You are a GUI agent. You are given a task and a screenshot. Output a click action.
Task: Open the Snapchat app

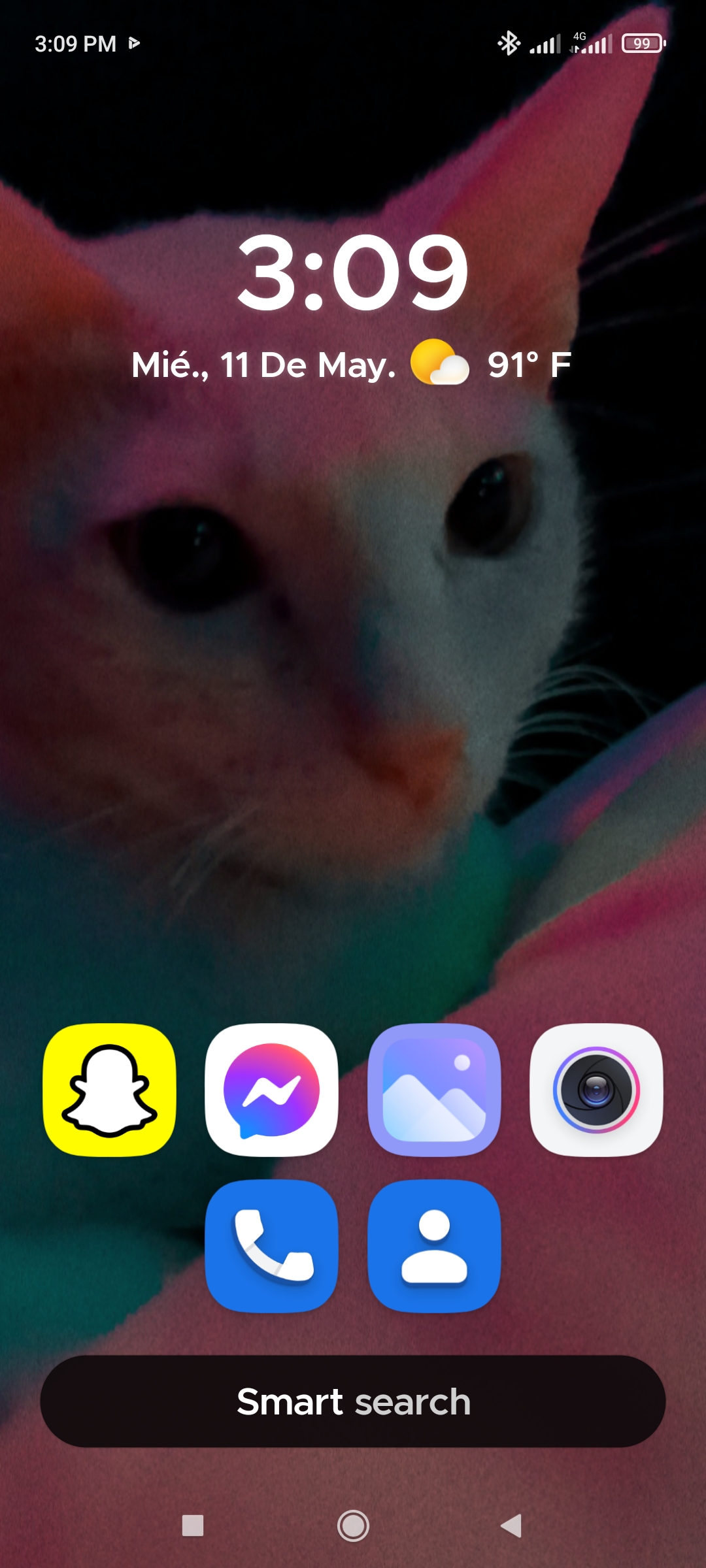coord(109,1090)
